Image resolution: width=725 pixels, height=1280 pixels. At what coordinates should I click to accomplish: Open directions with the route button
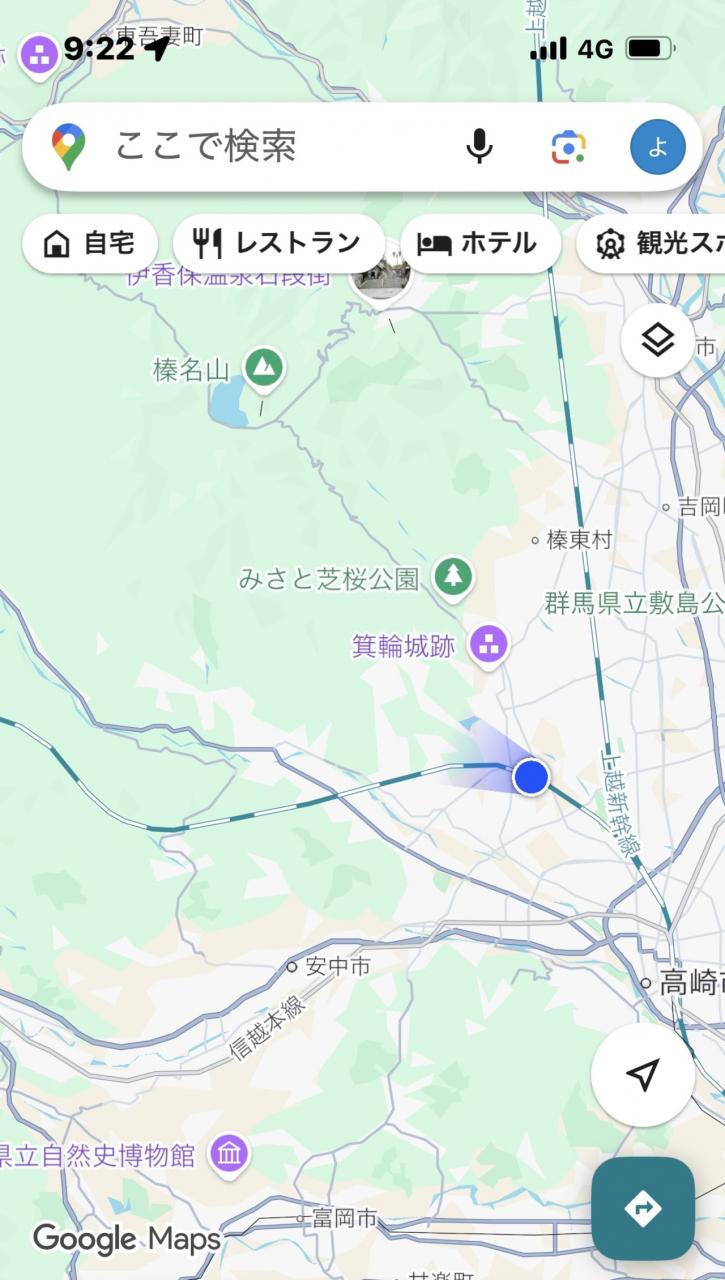[x=642, y=1208]
